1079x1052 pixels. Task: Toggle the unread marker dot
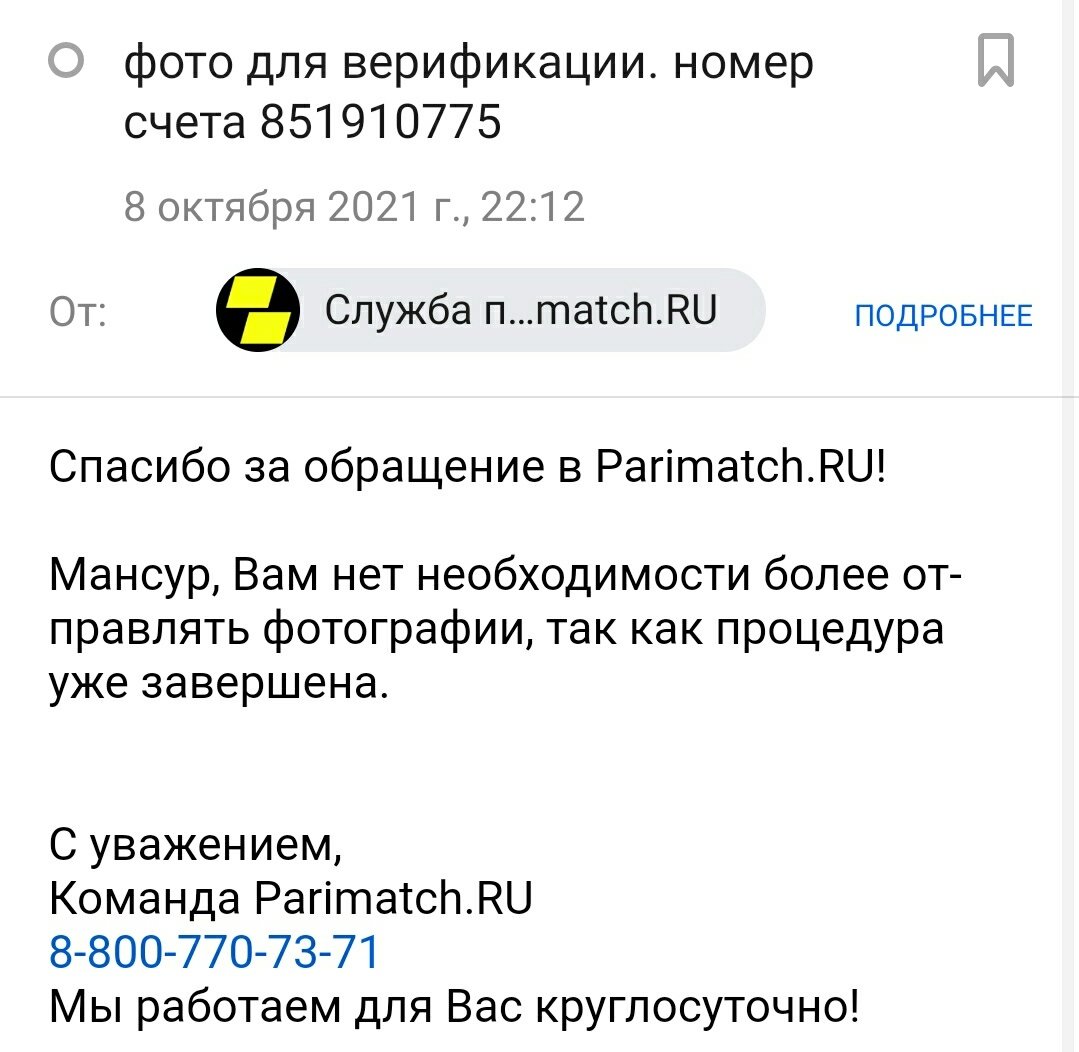tap(66, 64)
